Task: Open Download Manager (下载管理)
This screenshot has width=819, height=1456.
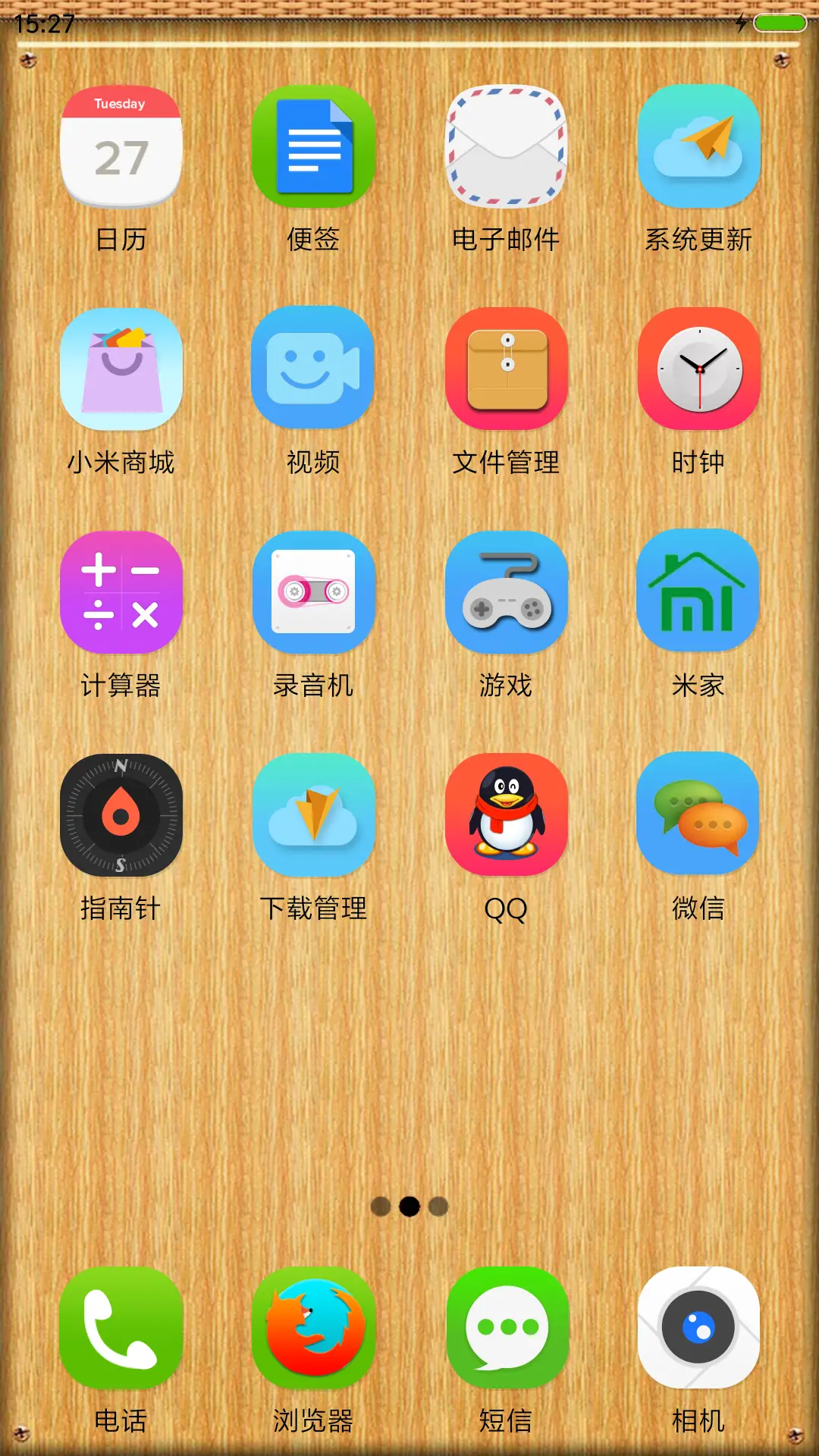Action: [x=314, y=814]
